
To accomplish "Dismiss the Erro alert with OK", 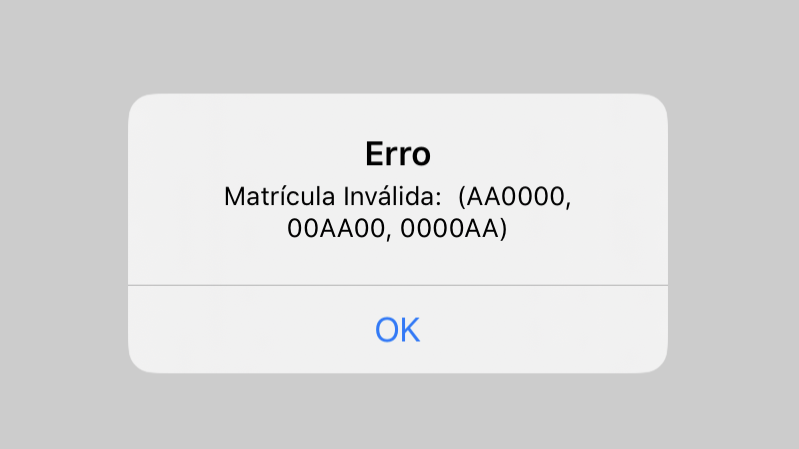I will click(x=397, y=329).
